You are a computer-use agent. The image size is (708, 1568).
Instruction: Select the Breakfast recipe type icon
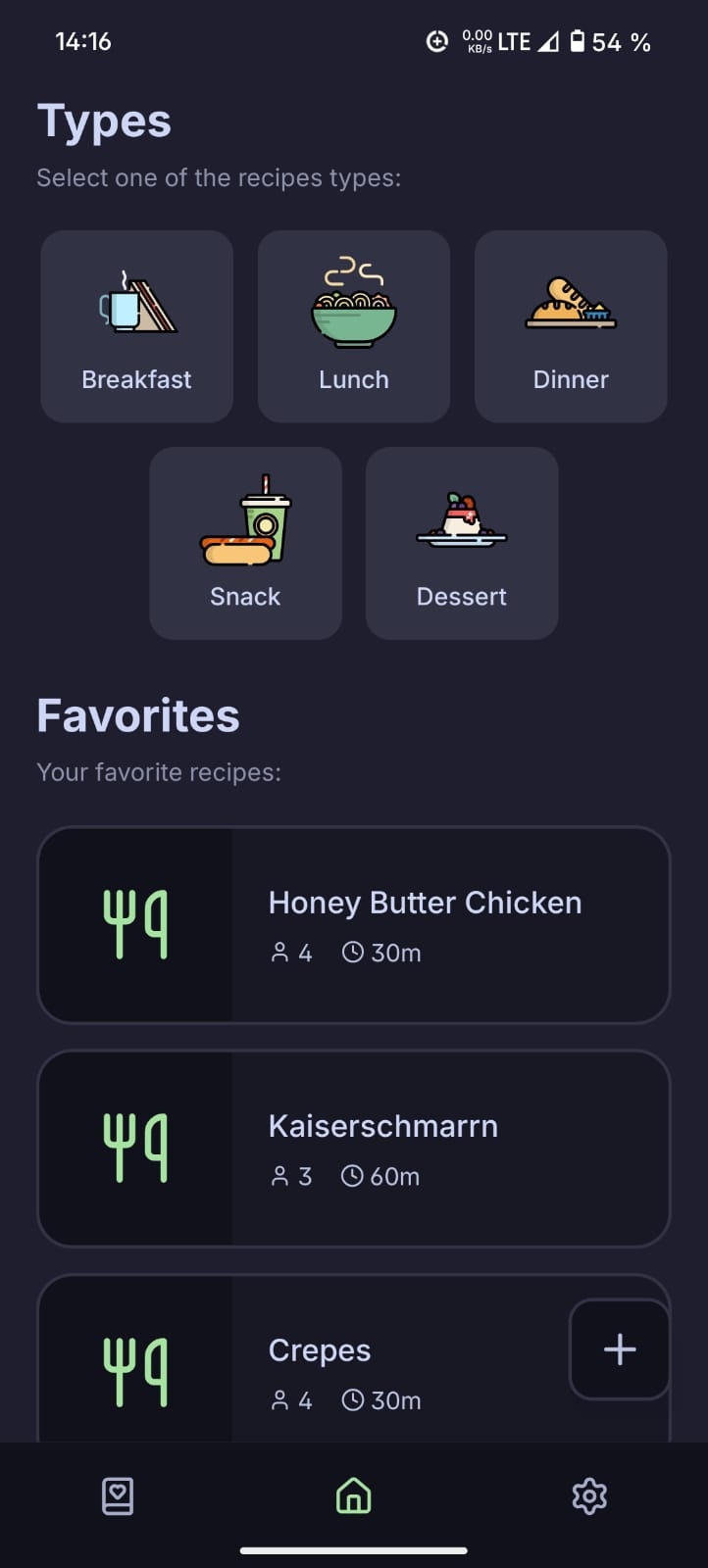point(136,304)
